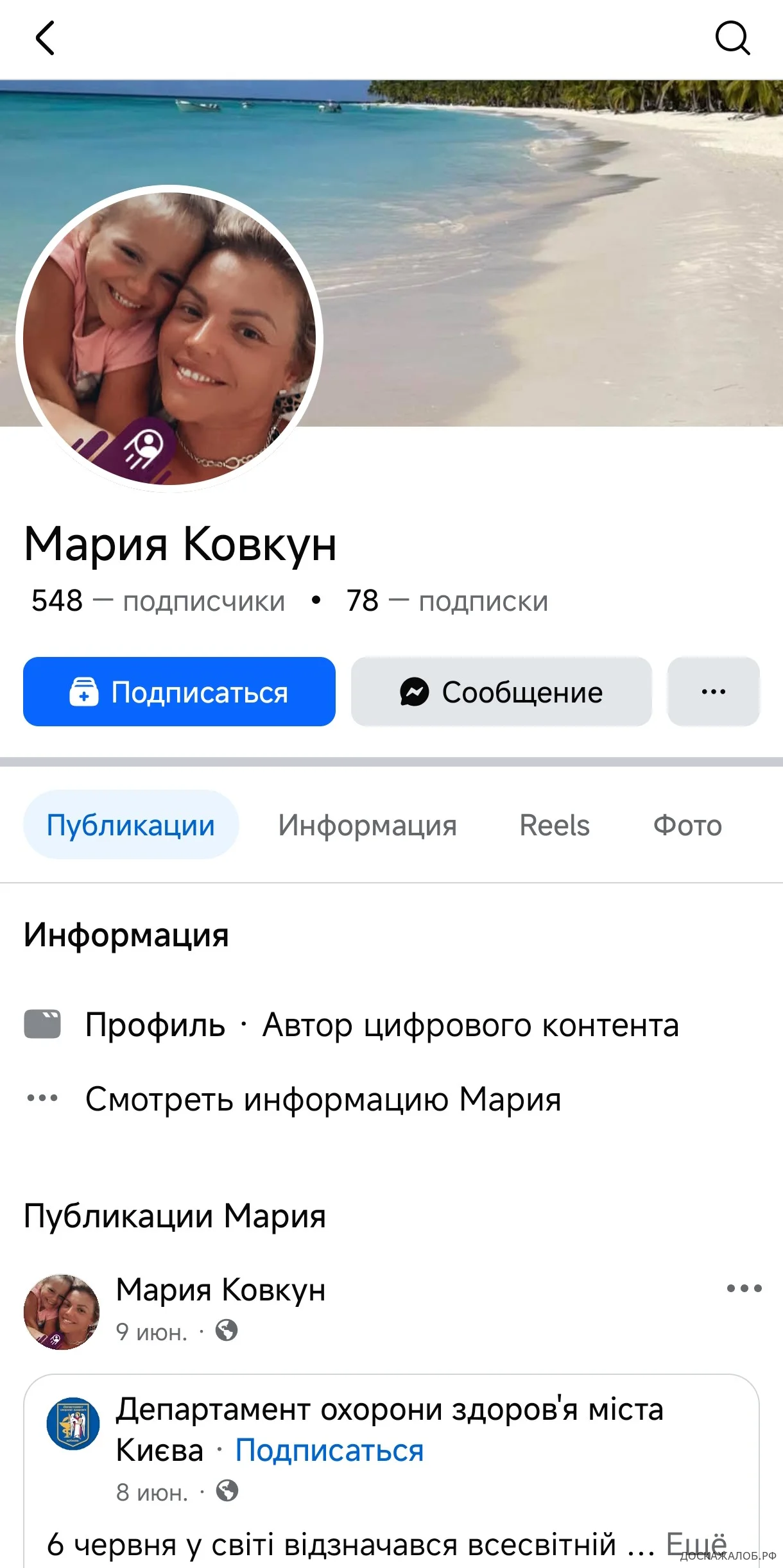This screenshot has width=783, height=1568.
Task: Follow Департамент охорони здоров'я via Подписаться link
Action: [329, 1451]
